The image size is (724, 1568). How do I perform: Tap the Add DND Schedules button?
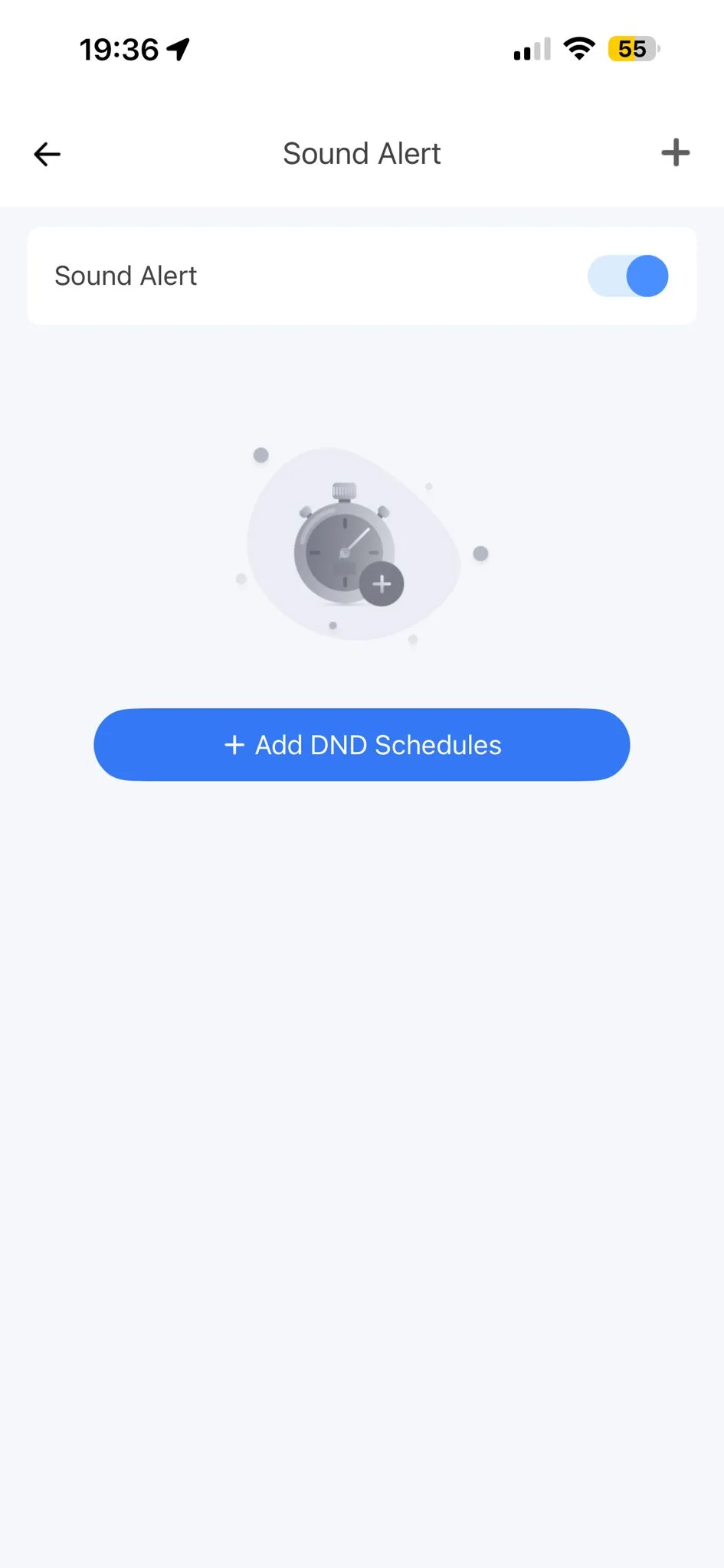click(362, 745)
